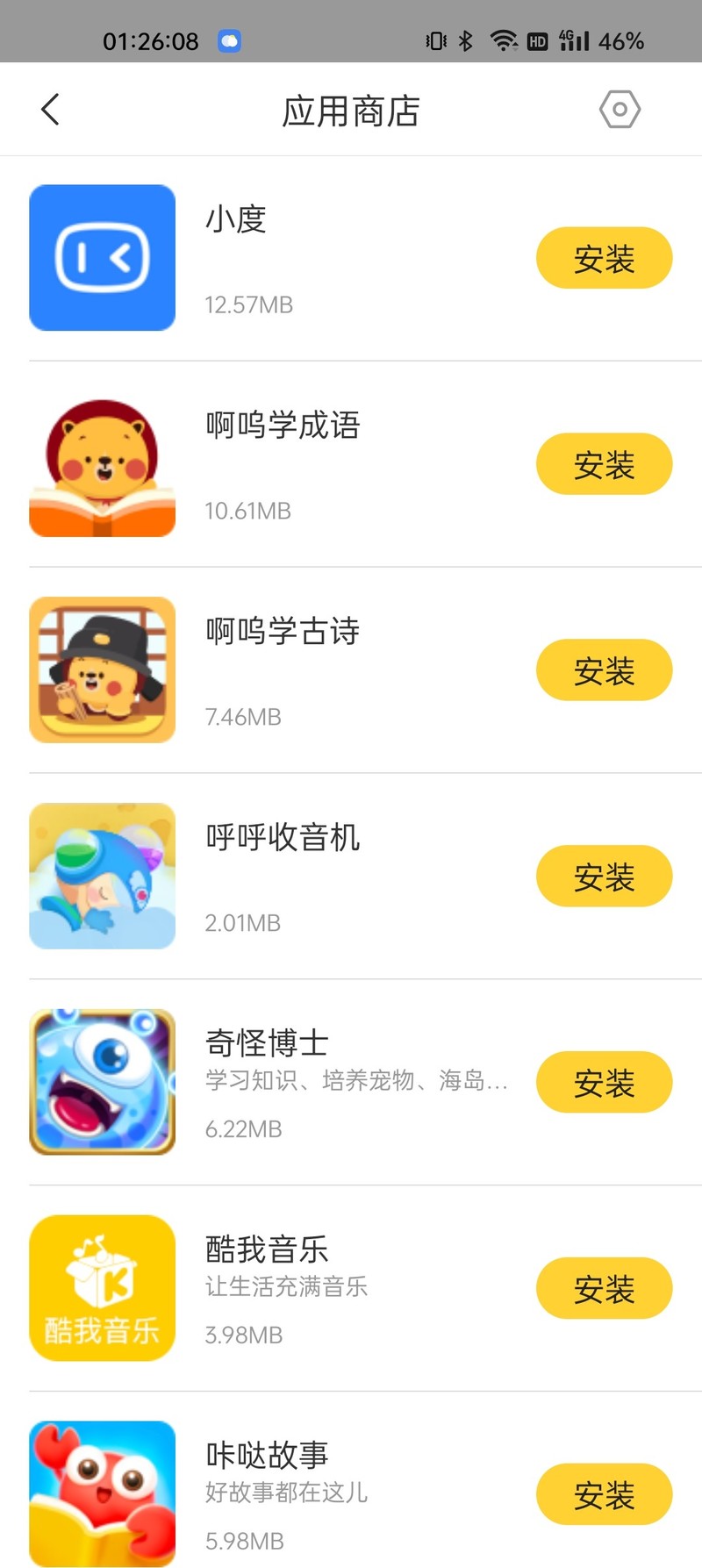Screen dimensions: 702x1568
Task: Install the 呼呼收音机 app
Action: click(x=604, y=876)
